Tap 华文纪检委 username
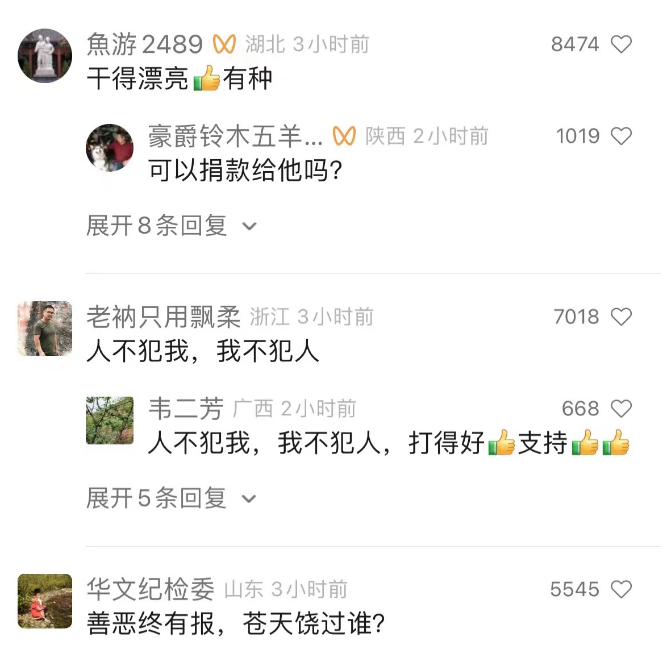The width and height of the screenshot is (661, 663). click(150, 589)
